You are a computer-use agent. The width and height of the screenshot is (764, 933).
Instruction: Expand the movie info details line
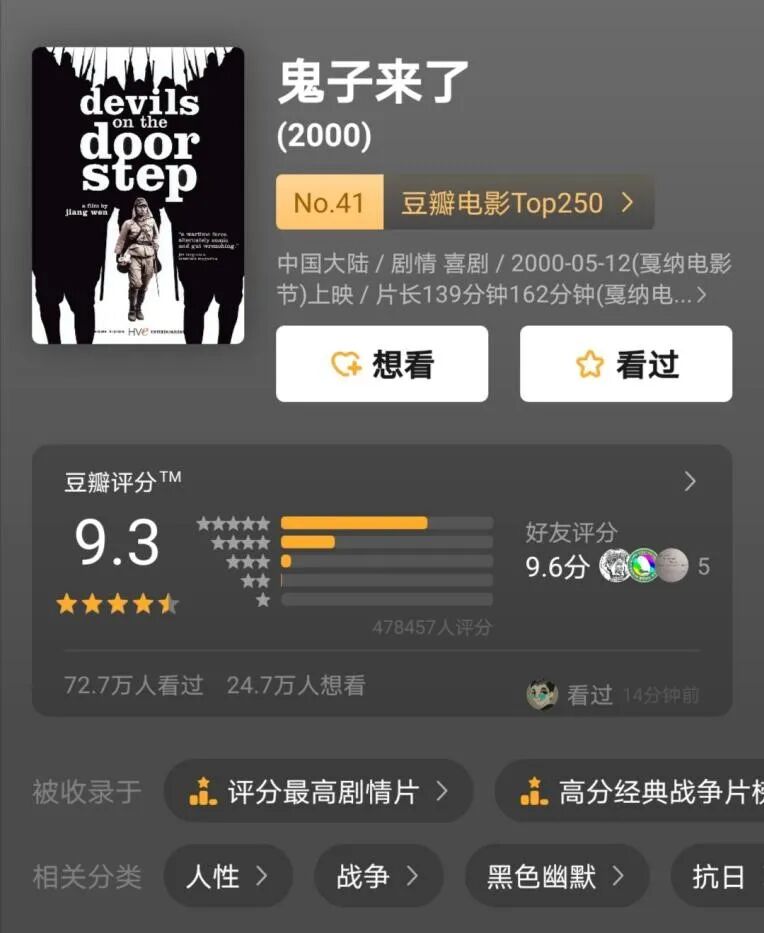(x=505, y=280)
